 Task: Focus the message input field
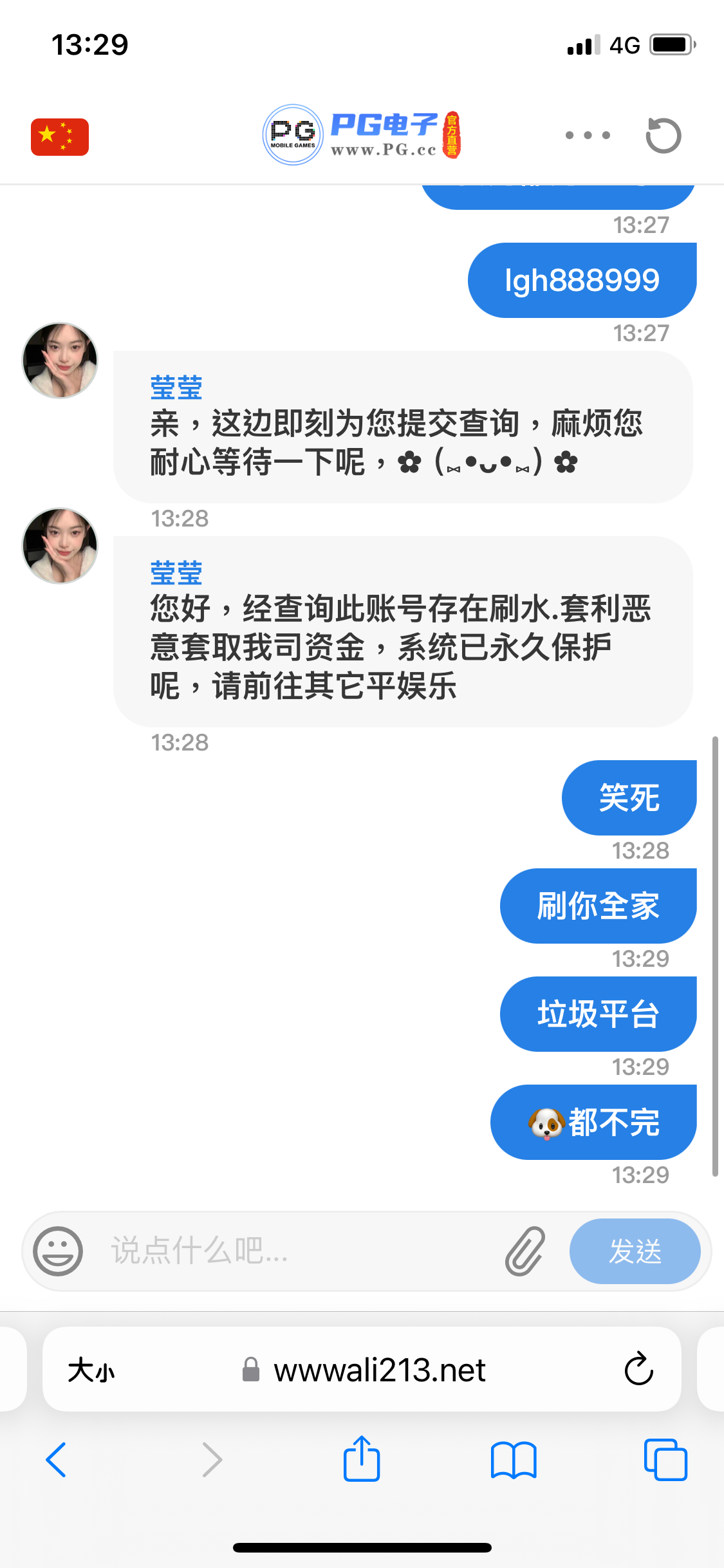tap(296, 1251)
